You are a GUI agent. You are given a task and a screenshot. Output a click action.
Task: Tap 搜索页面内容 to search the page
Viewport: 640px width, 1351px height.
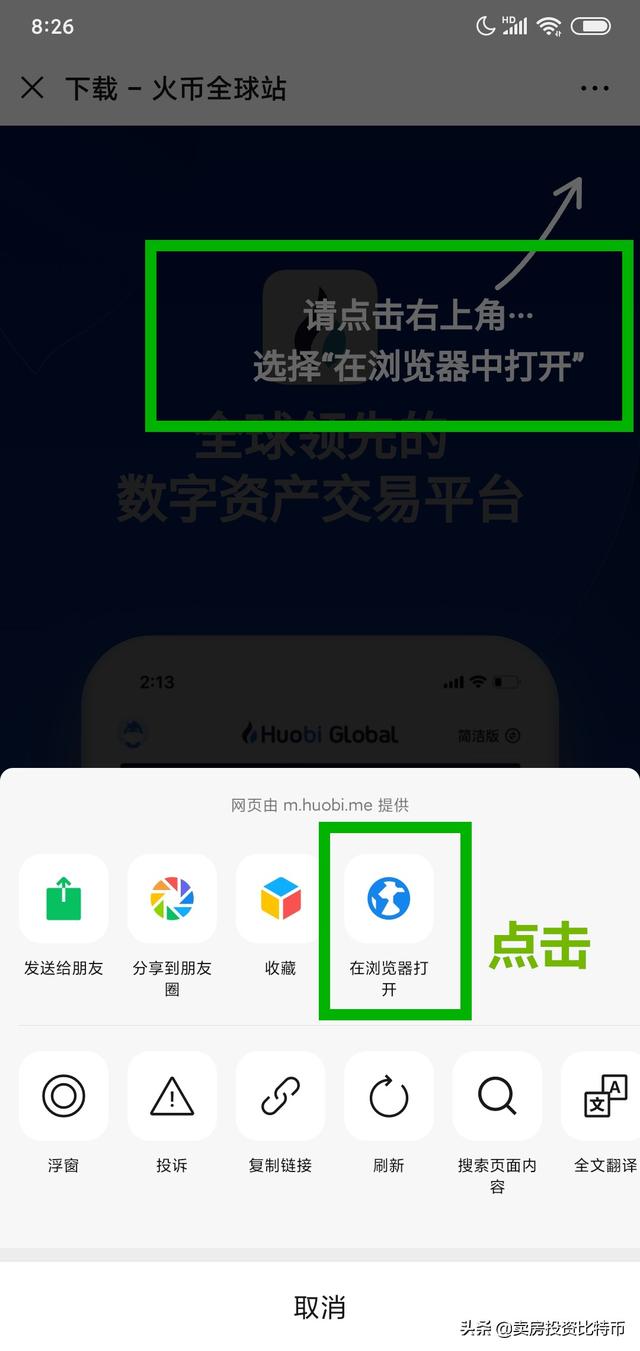pos(497,1096)
